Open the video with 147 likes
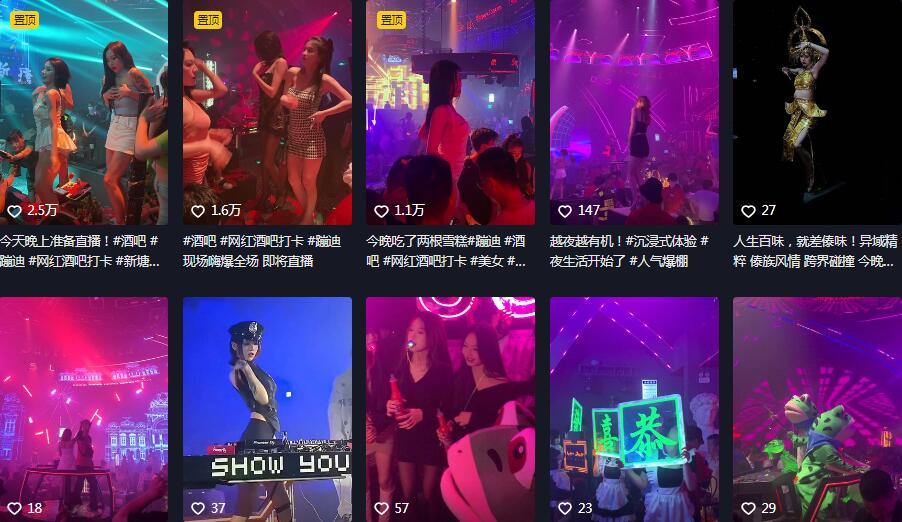Image resolution: width=902 pixels, height=522 pixels. click(634, 110)
